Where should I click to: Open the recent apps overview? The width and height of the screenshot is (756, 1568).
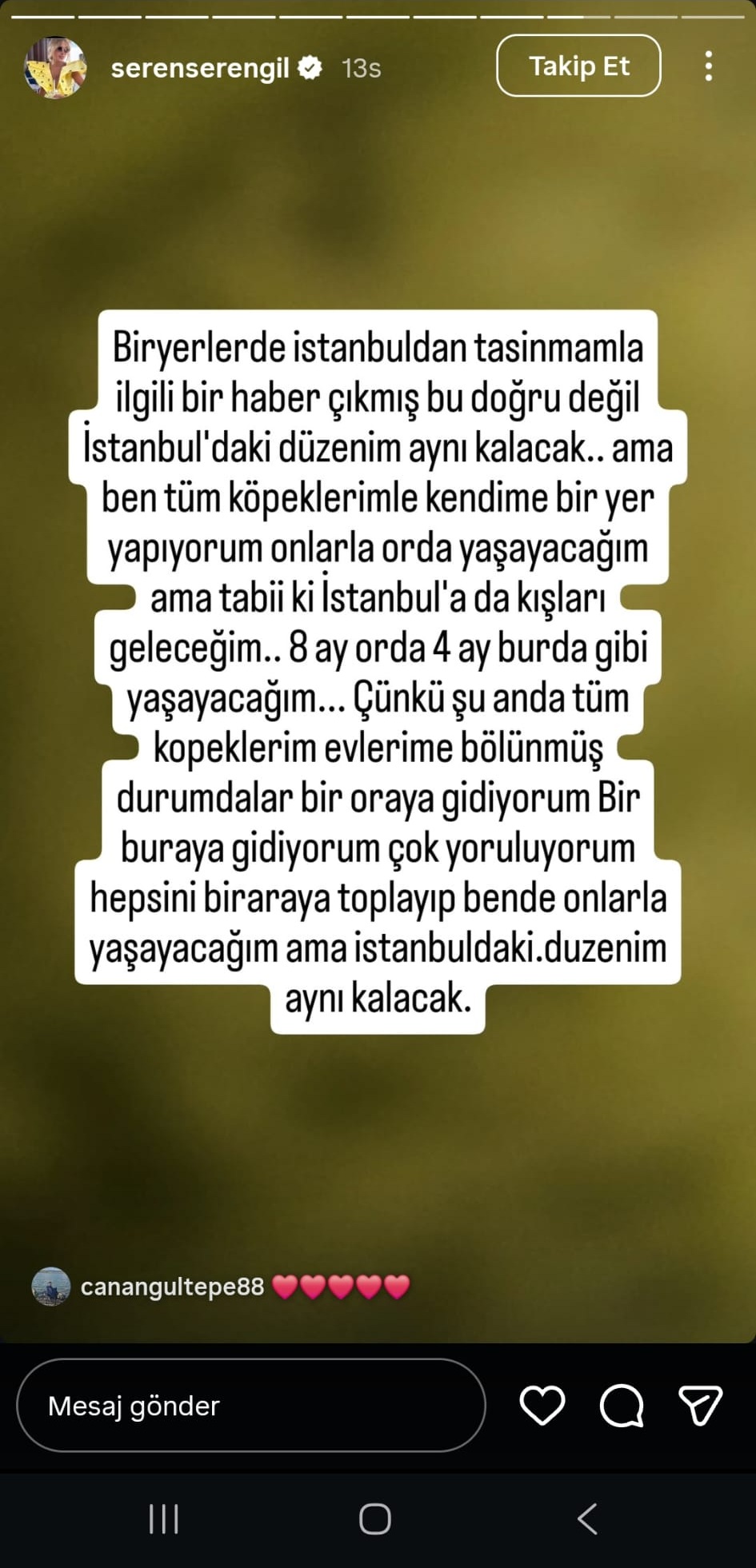[164, 1518]
